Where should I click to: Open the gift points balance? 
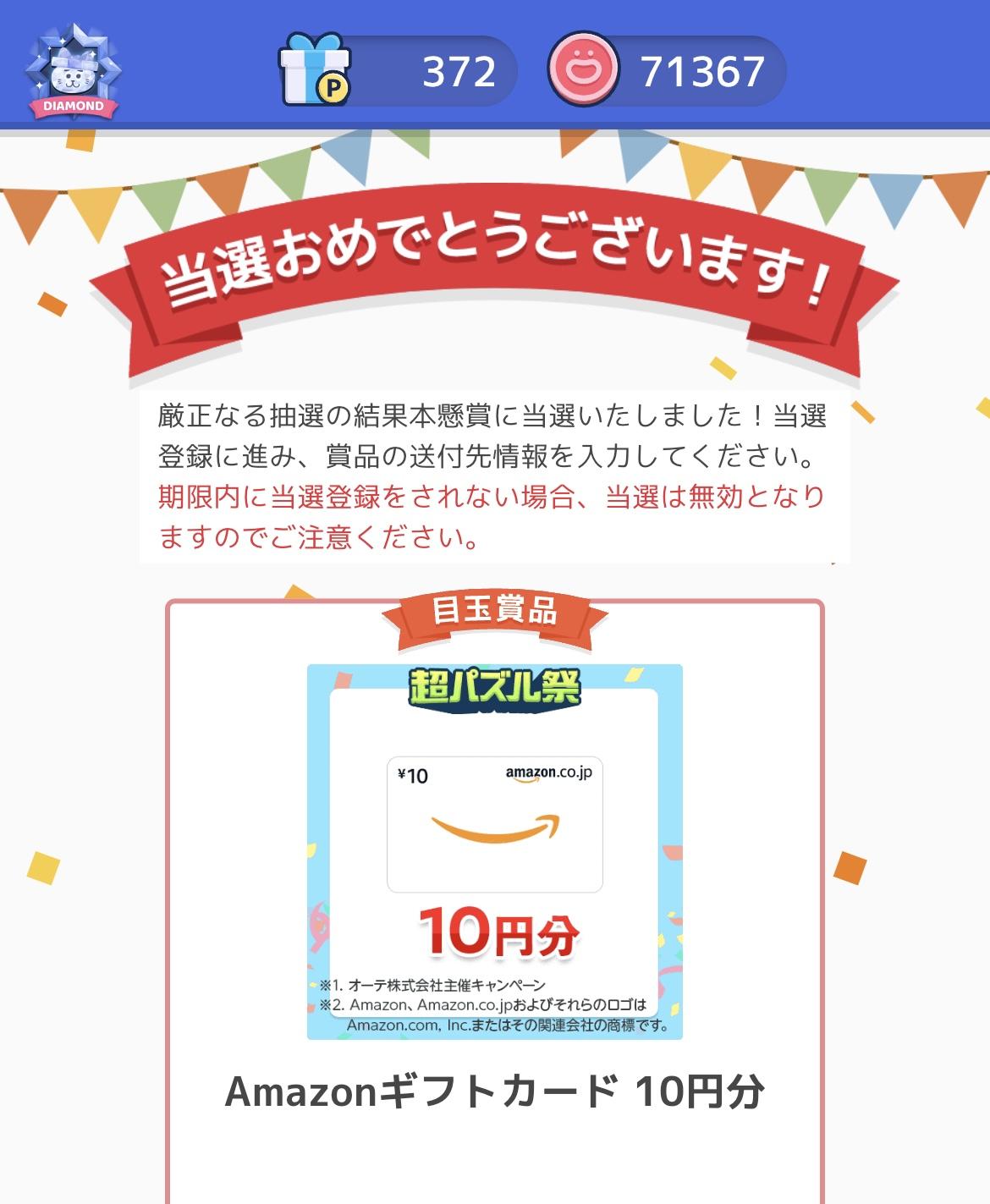point(398,72)
